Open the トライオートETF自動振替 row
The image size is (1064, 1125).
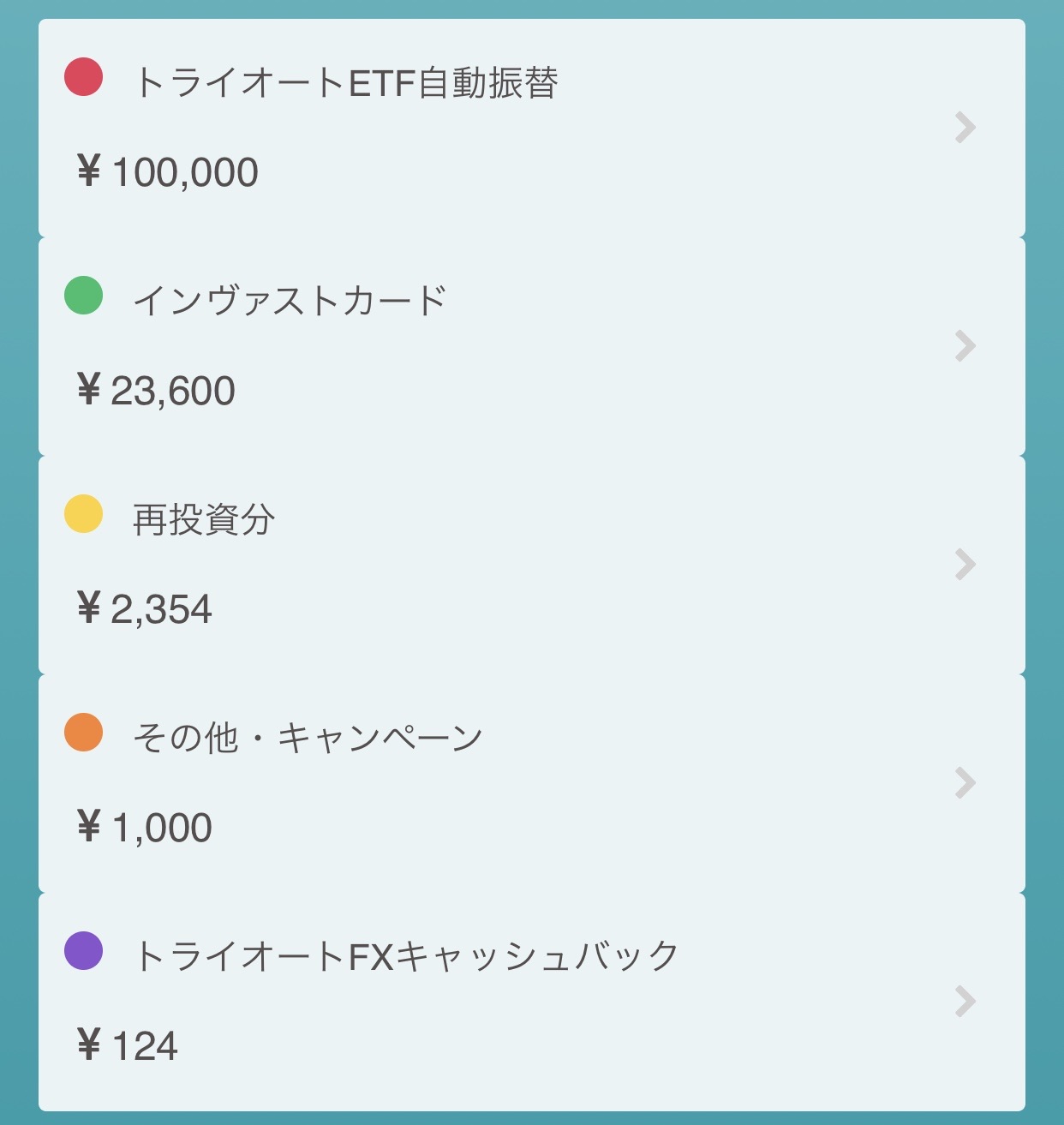[x=531, y=128]
